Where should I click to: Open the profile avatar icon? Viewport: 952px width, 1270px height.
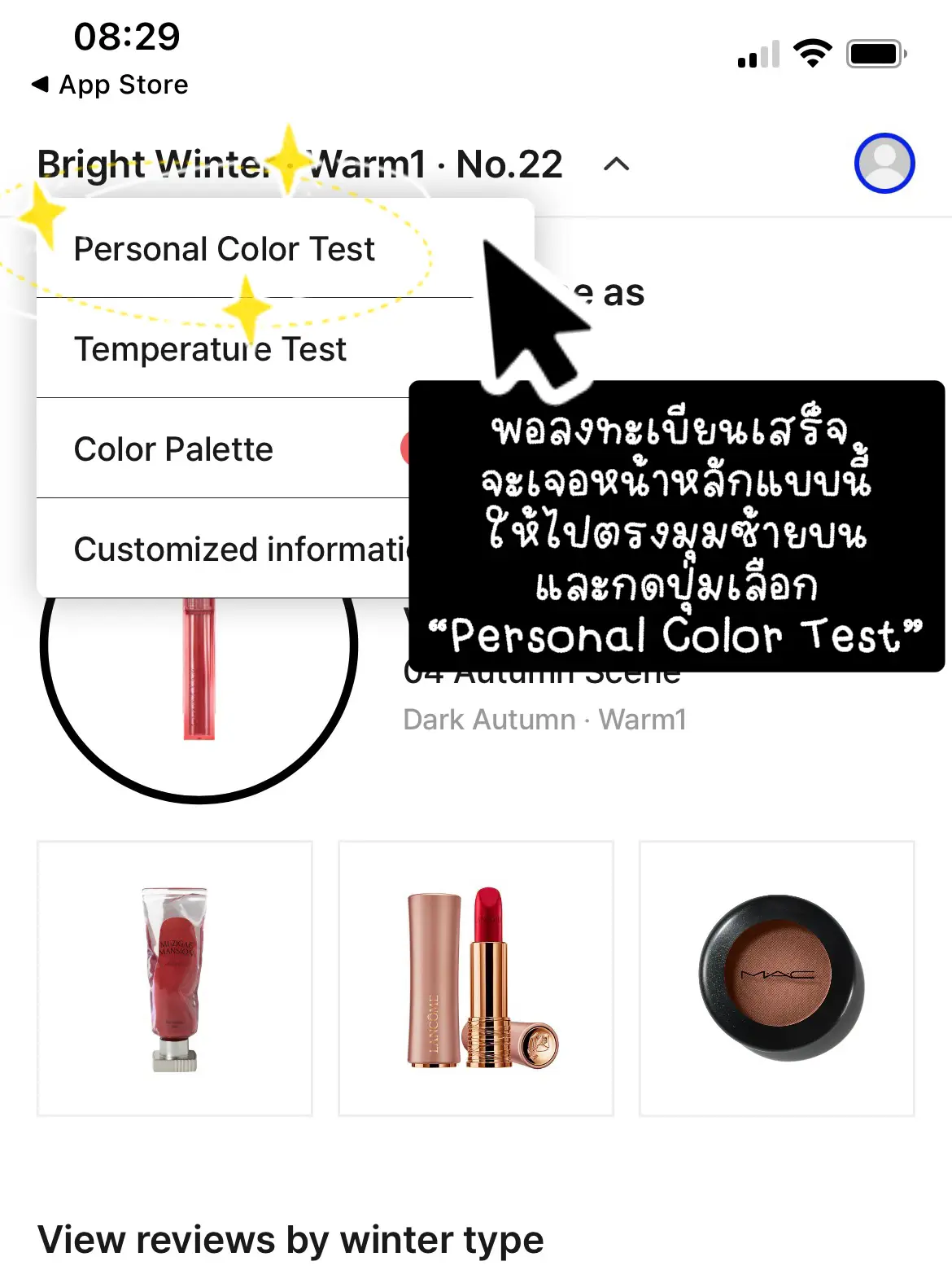click(x=885, y=164)
